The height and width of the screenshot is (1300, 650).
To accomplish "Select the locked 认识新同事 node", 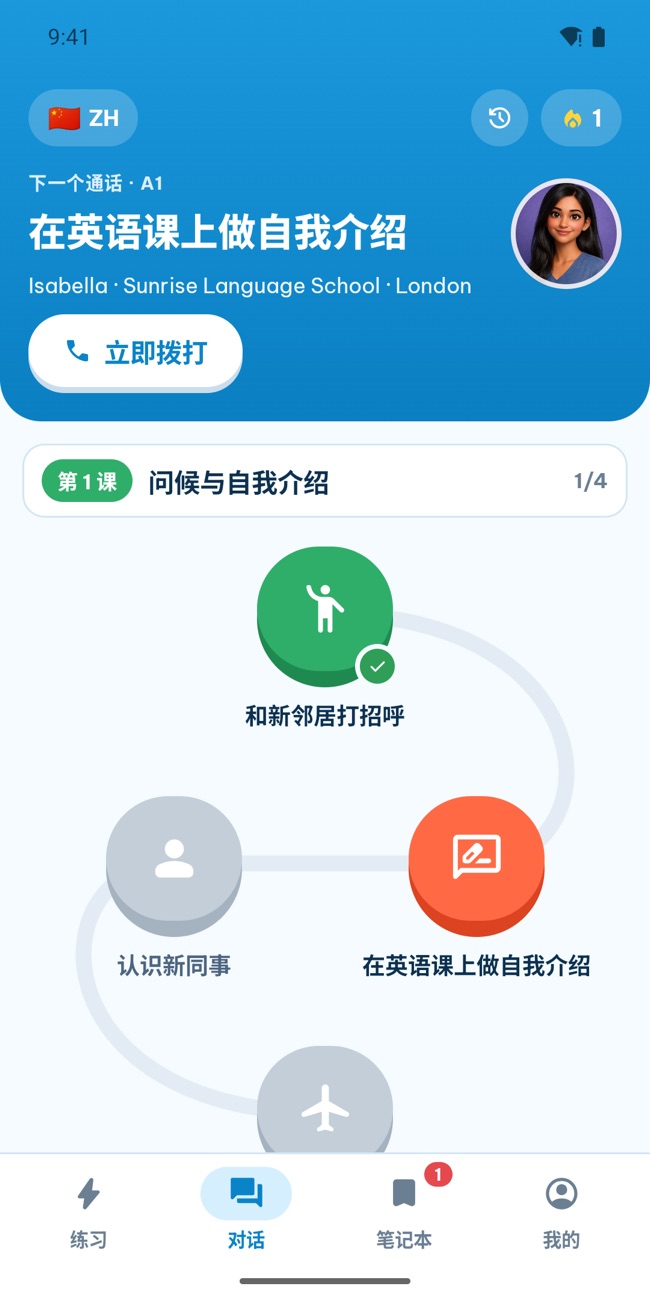I will (174, 865).
